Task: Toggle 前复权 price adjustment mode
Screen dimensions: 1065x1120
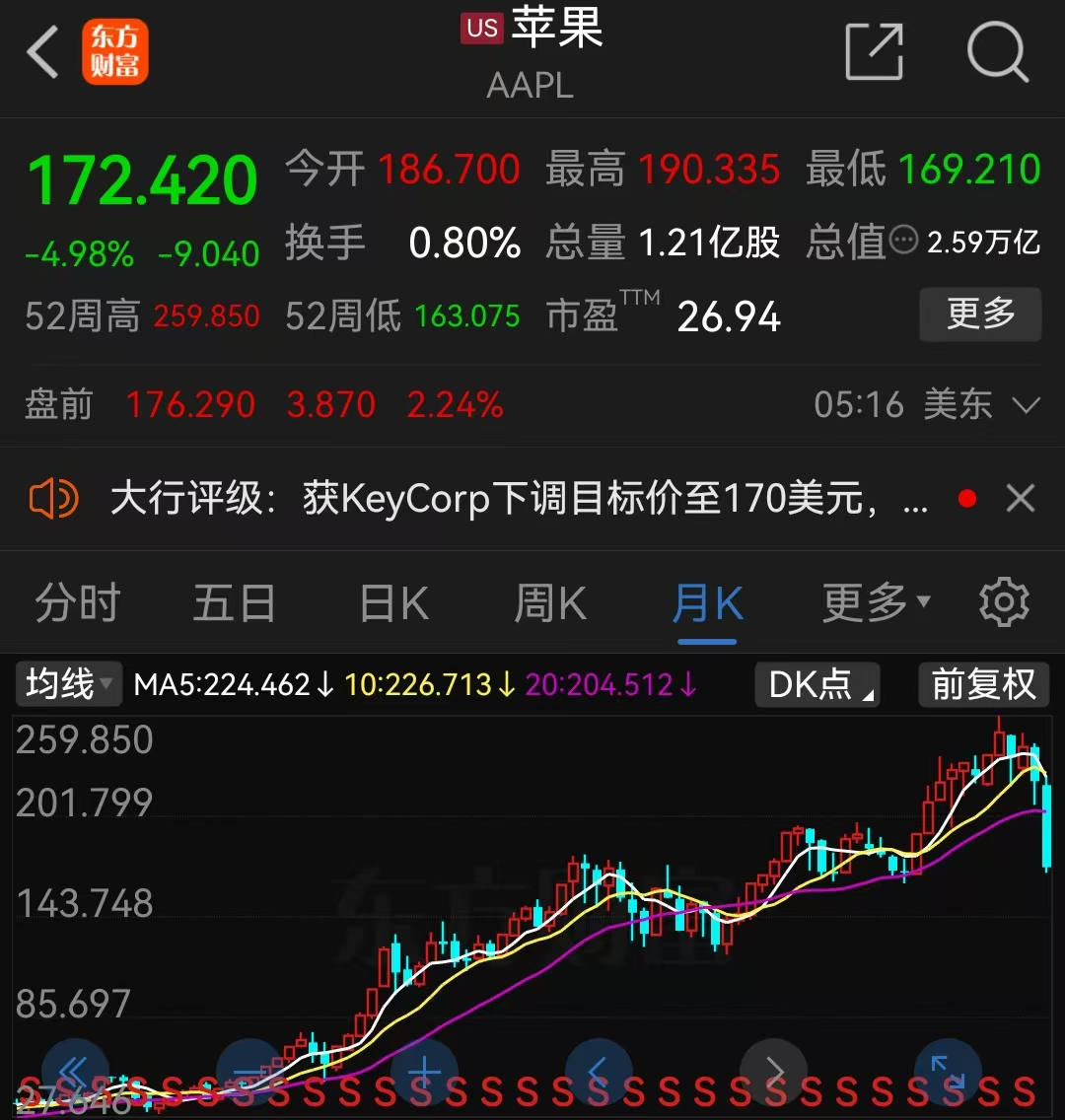Action: (x=983, y=684)
